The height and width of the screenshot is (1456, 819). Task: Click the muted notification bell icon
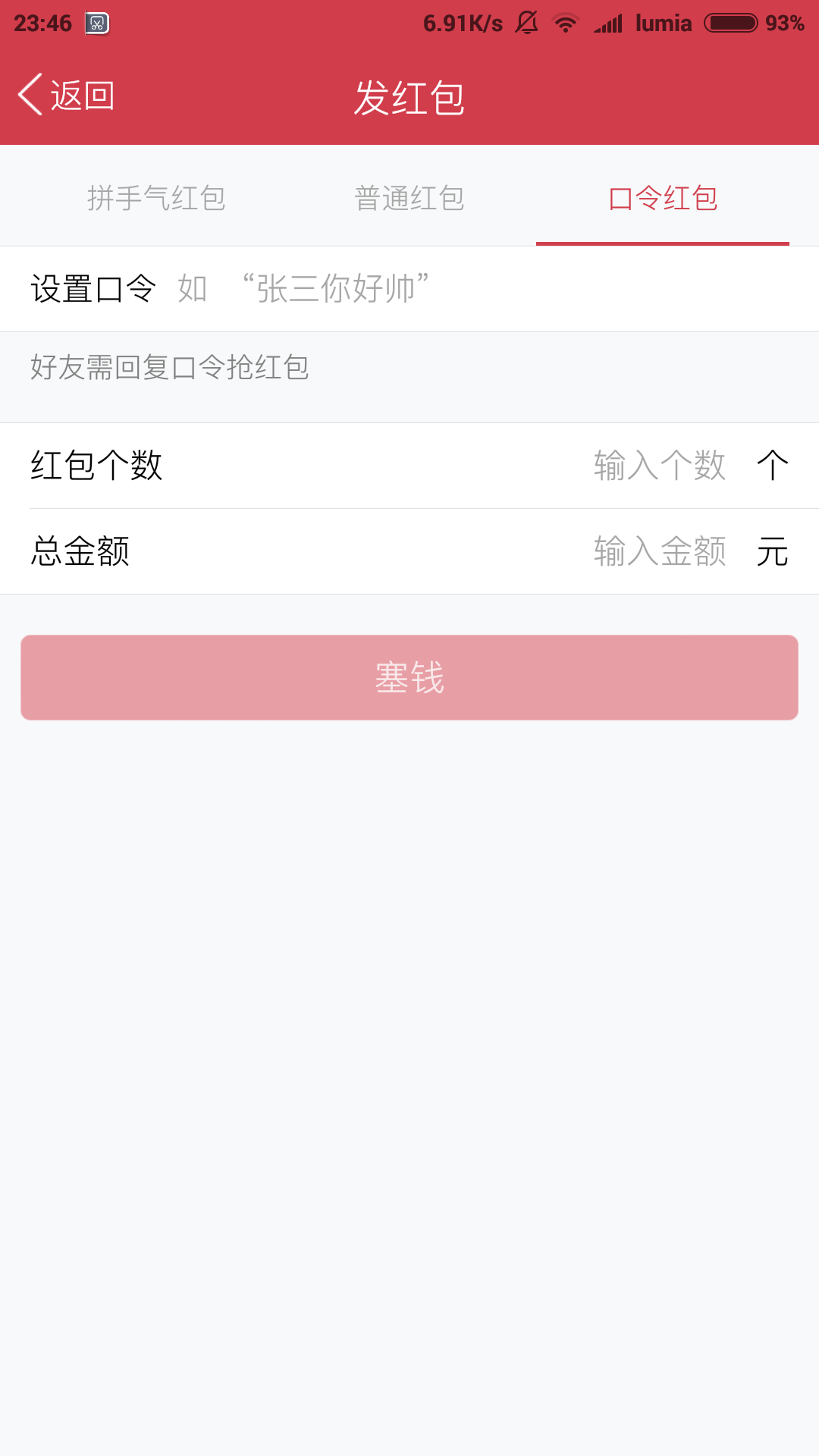coord(525,22)
